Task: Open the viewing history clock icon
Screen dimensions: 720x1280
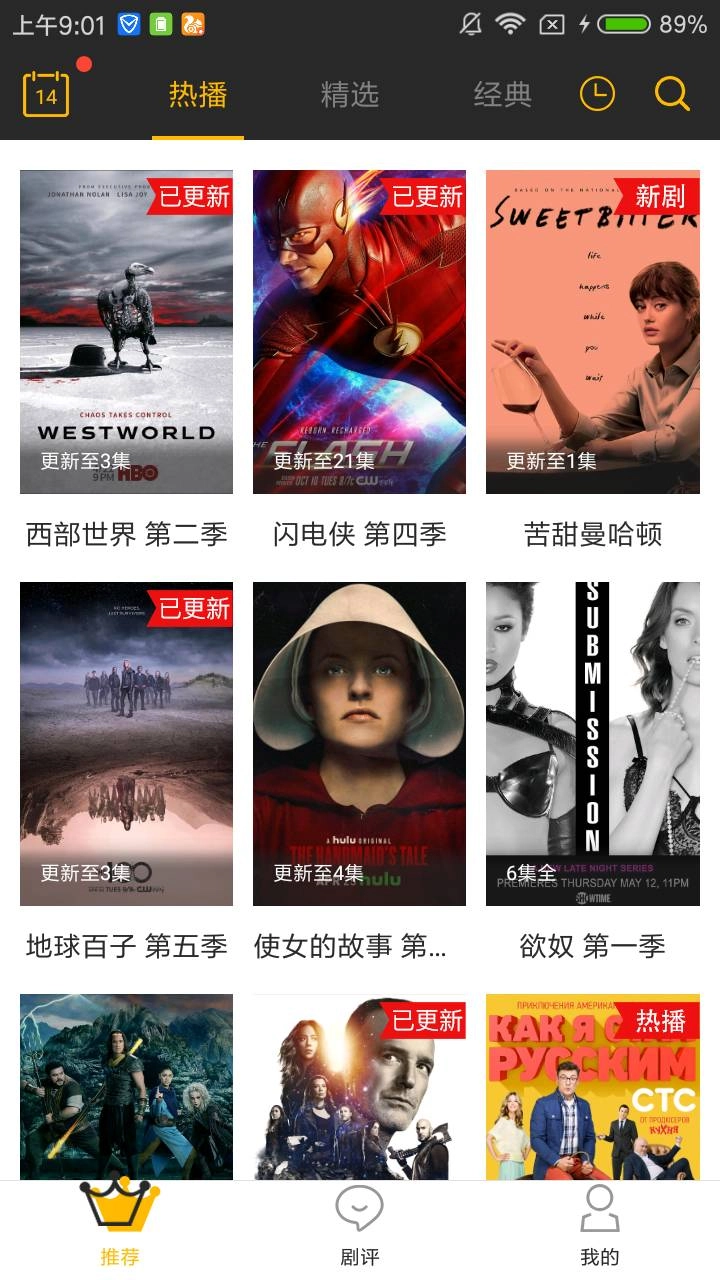Action: click(597, 94)
